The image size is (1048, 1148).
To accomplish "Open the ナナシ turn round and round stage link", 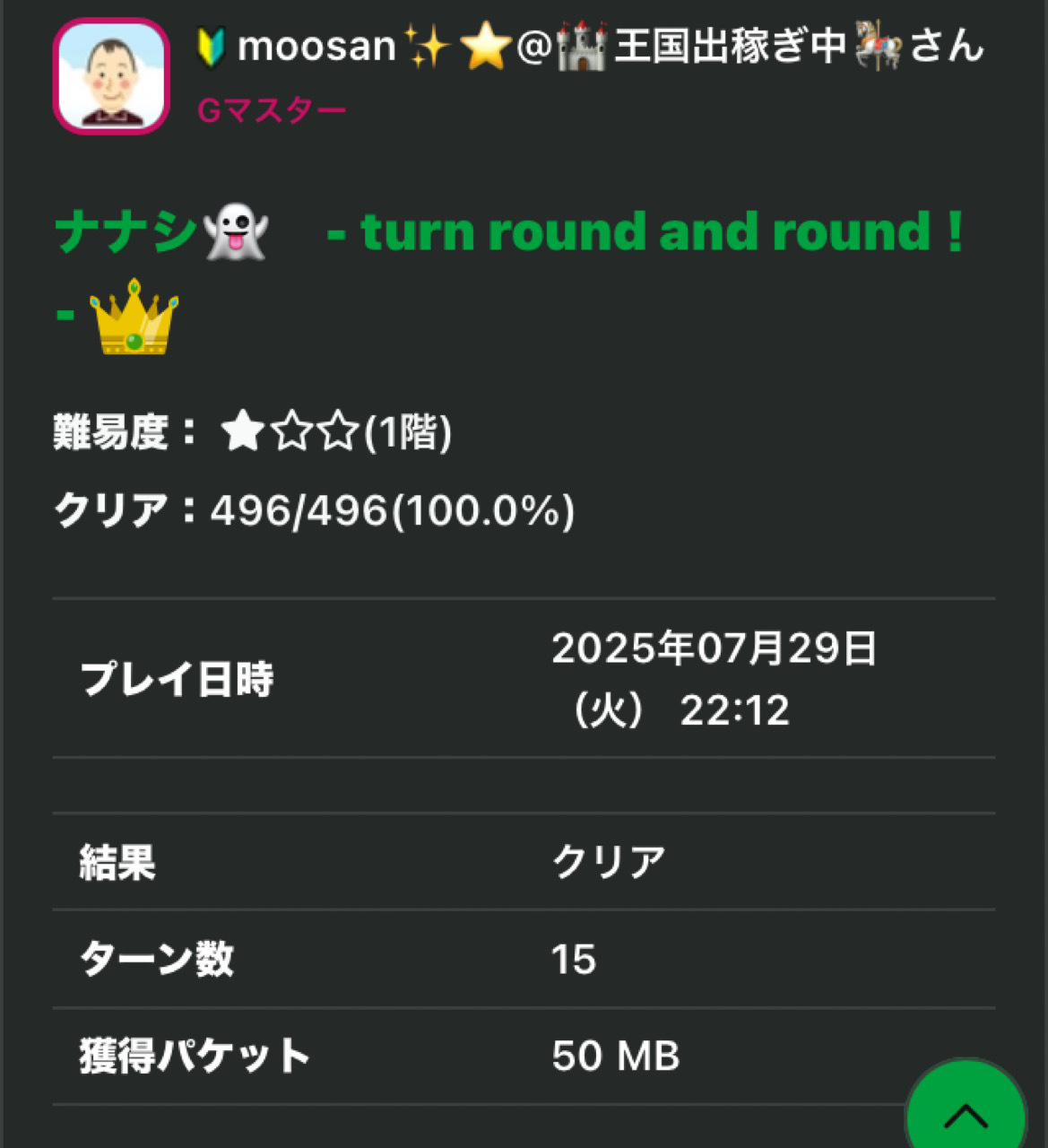I will point(509,233).
